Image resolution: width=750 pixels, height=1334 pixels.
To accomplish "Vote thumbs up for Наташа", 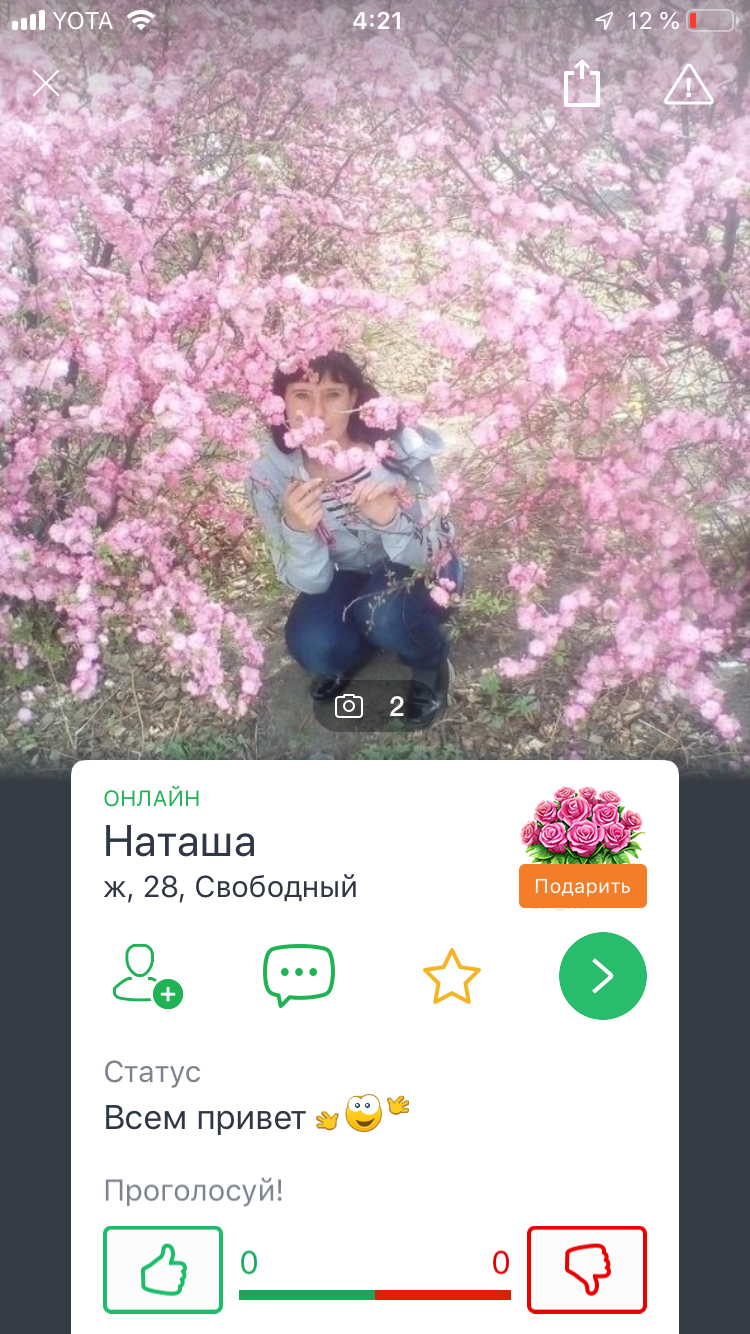I will [163, 1269].
